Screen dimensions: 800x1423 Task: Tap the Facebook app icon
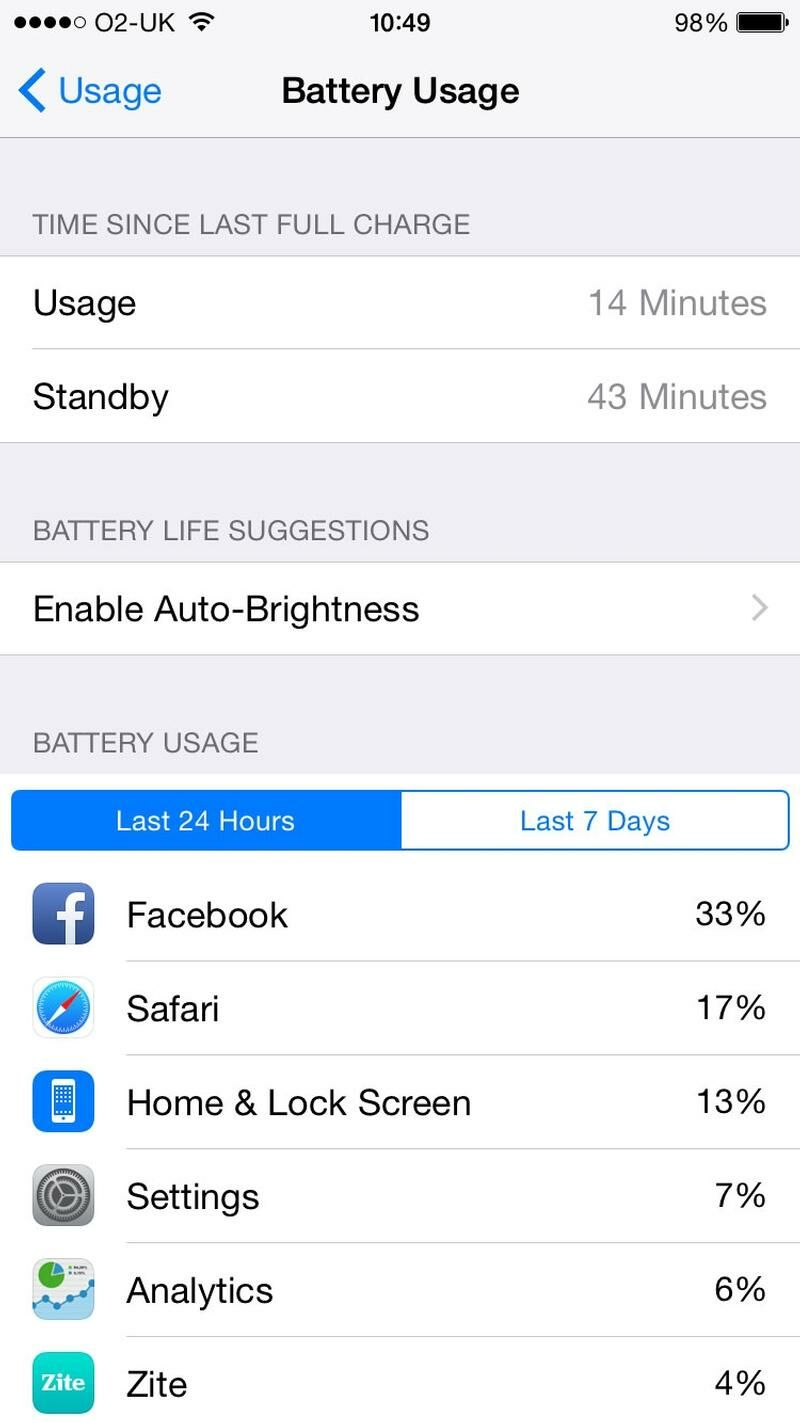(x=63, y=913)
